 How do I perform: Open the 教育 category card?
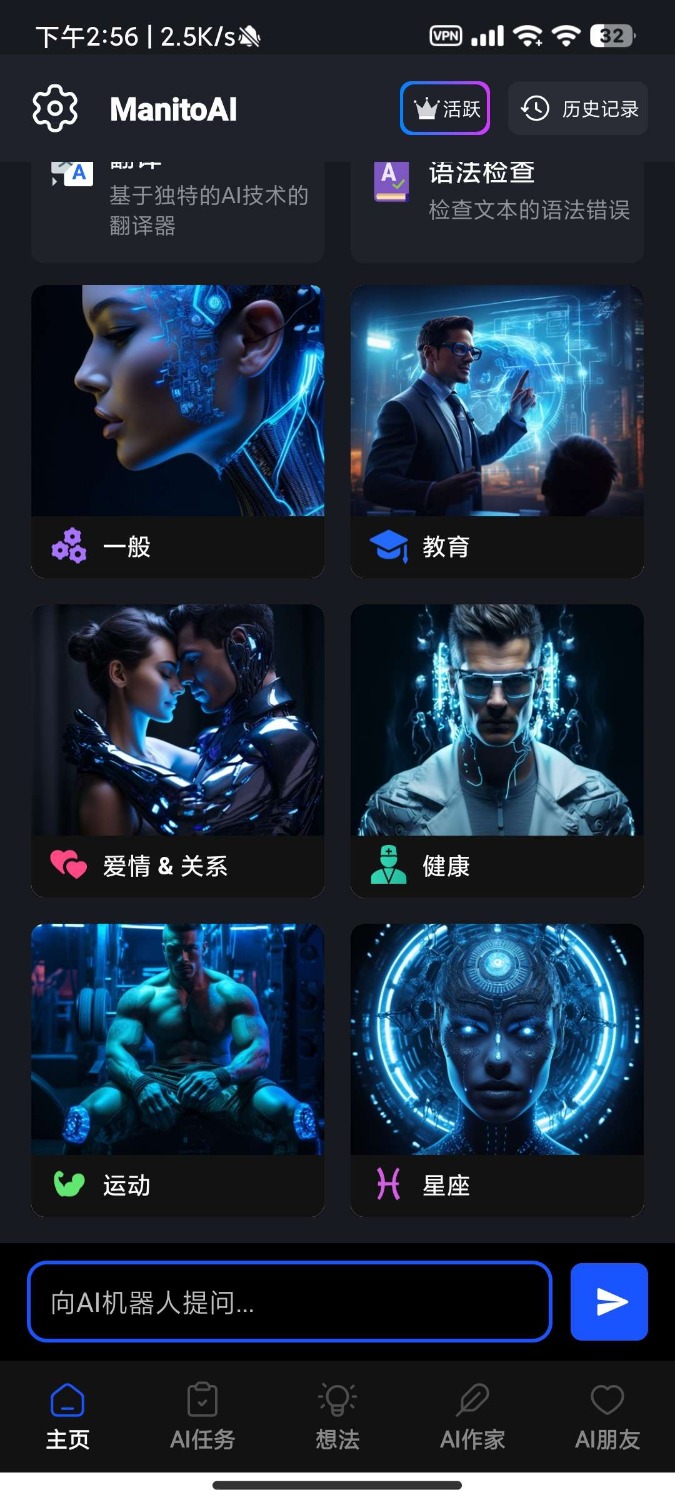pyautogui.click(x=497, y=430)
